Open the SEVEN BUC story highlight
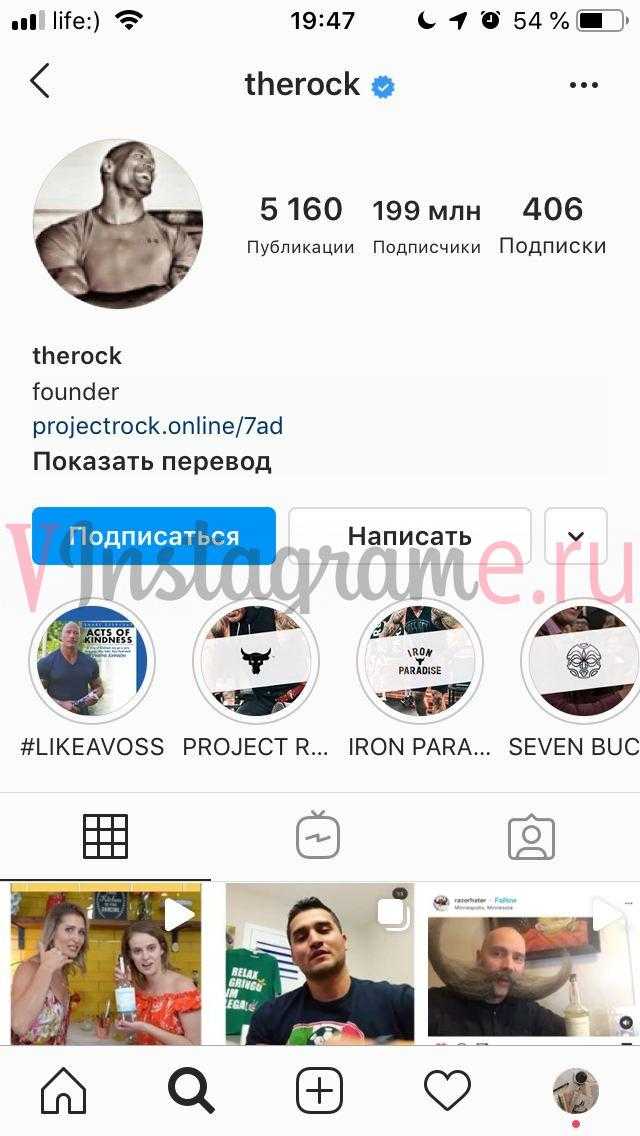The width and height of the screenshot is (640, 1136). (x=582, y=661)
